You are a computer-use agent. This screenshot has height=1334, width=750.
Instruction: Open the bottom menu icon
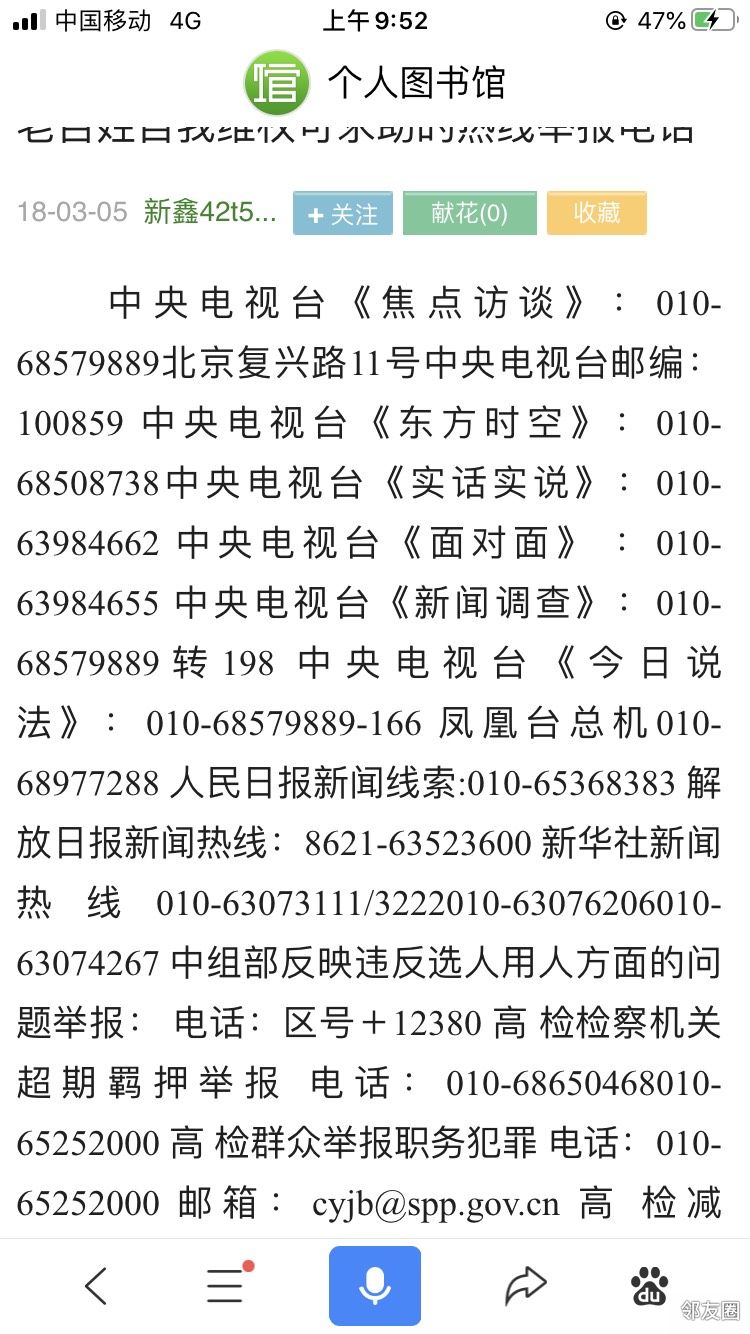(226, 1285)
